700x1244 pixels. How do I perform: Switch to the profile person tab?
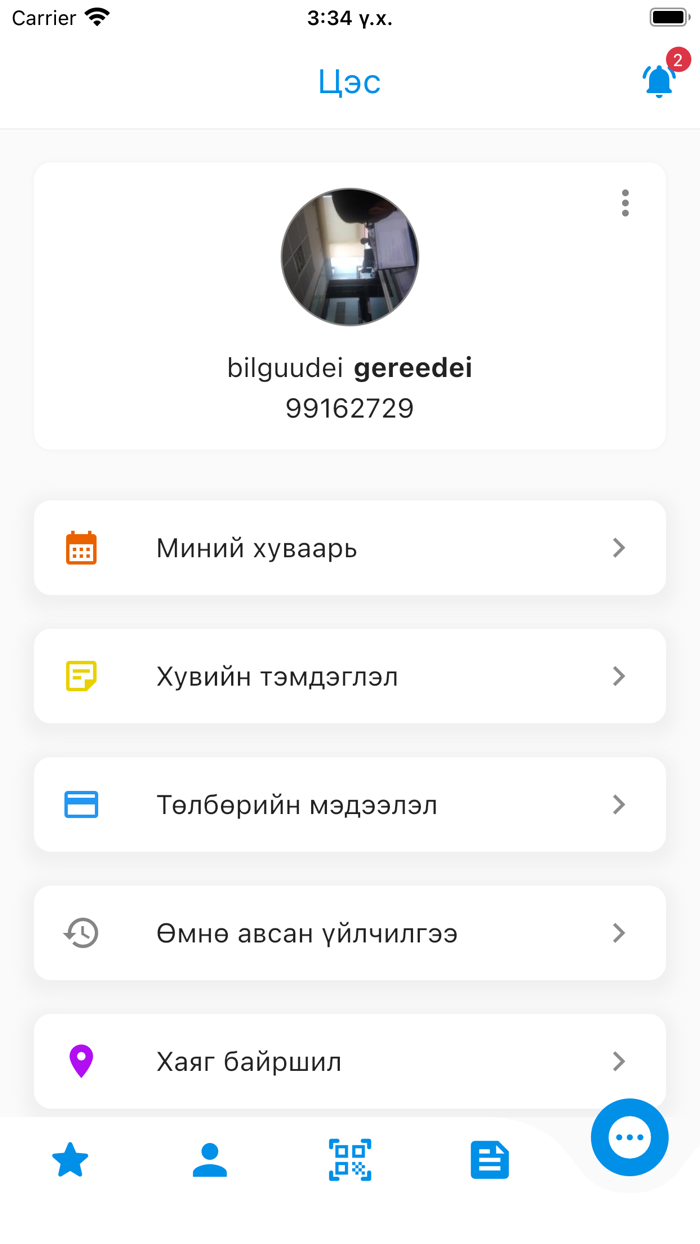(210, 1160)
